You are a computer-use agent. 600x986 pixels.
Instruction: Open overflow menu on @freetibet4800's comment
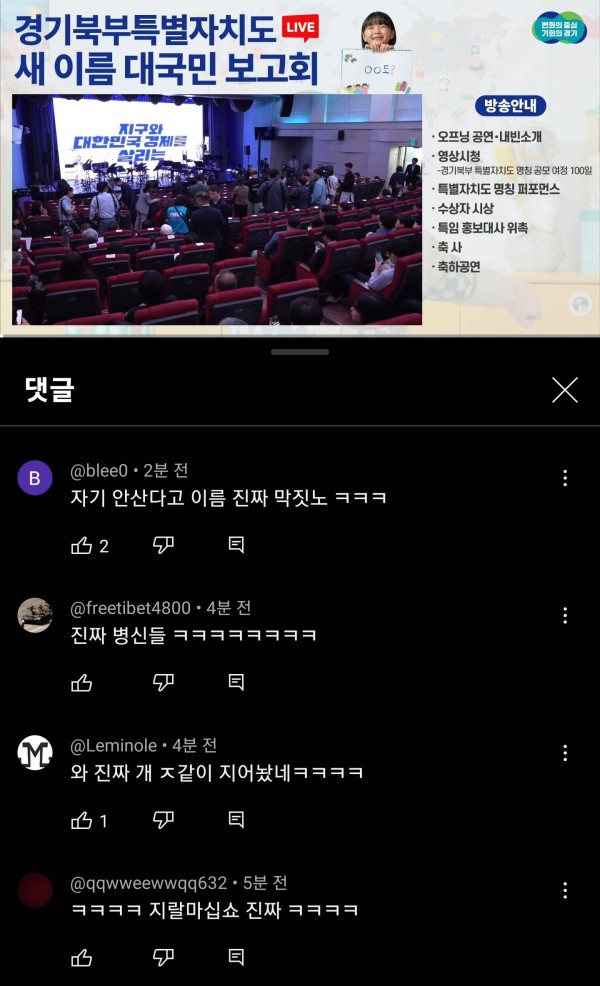point(566,615)
